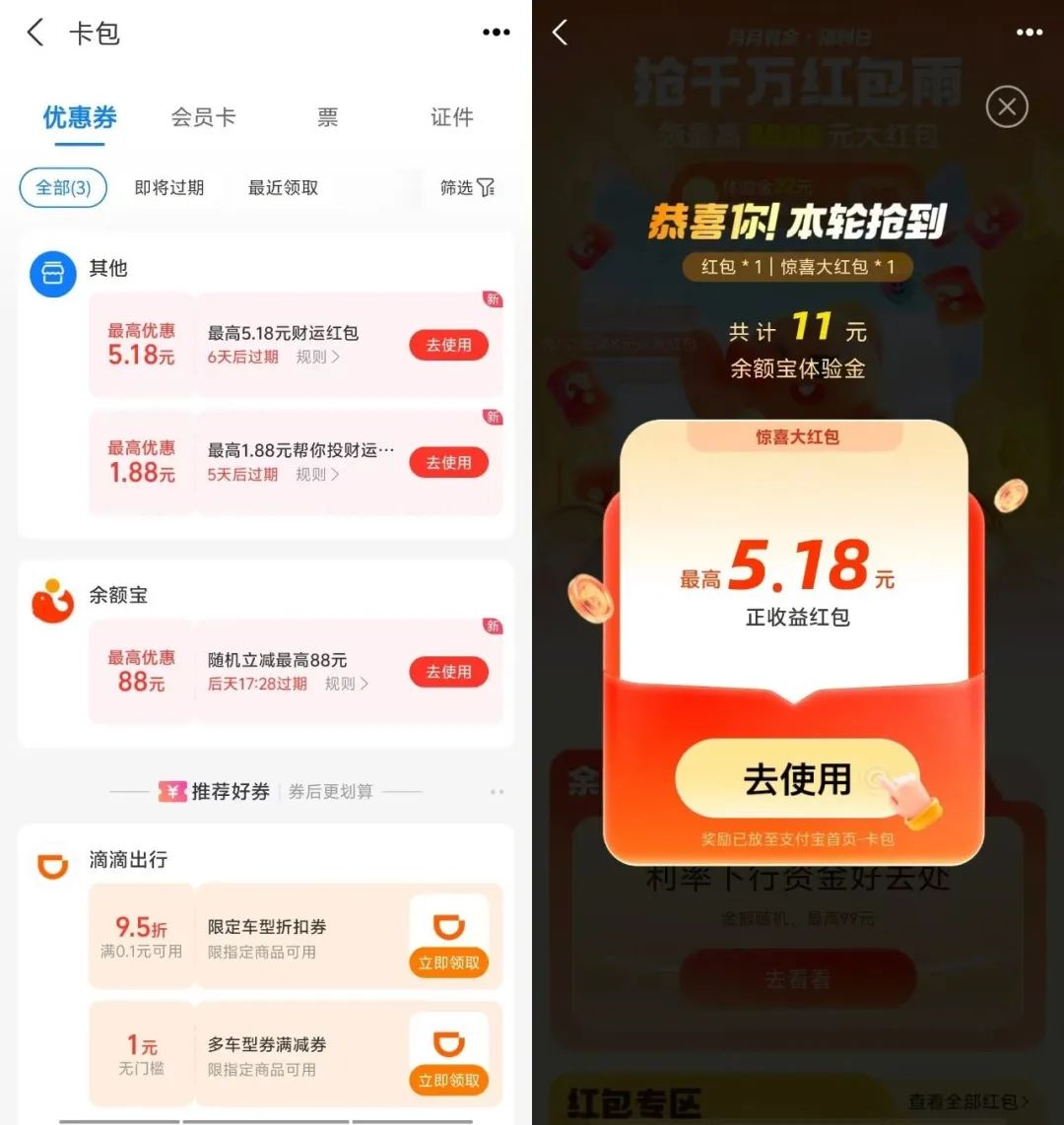This screenshot has height=1125, width=1064.
Task: Close the 恭喜你 red packet popup
Action: (1007, 107)
